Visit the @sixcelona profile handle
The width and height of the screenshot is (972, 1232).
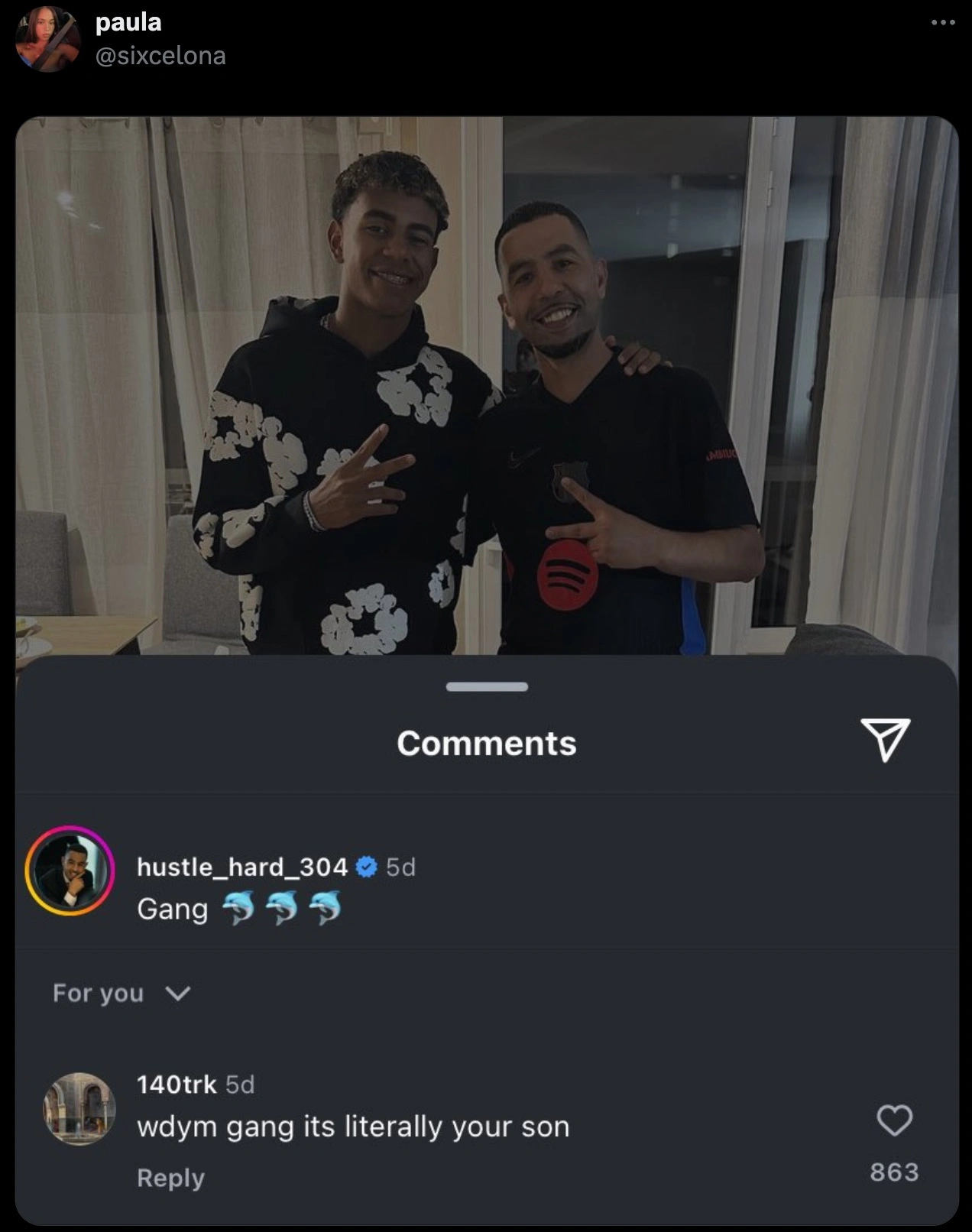click(x=160, y=56)
